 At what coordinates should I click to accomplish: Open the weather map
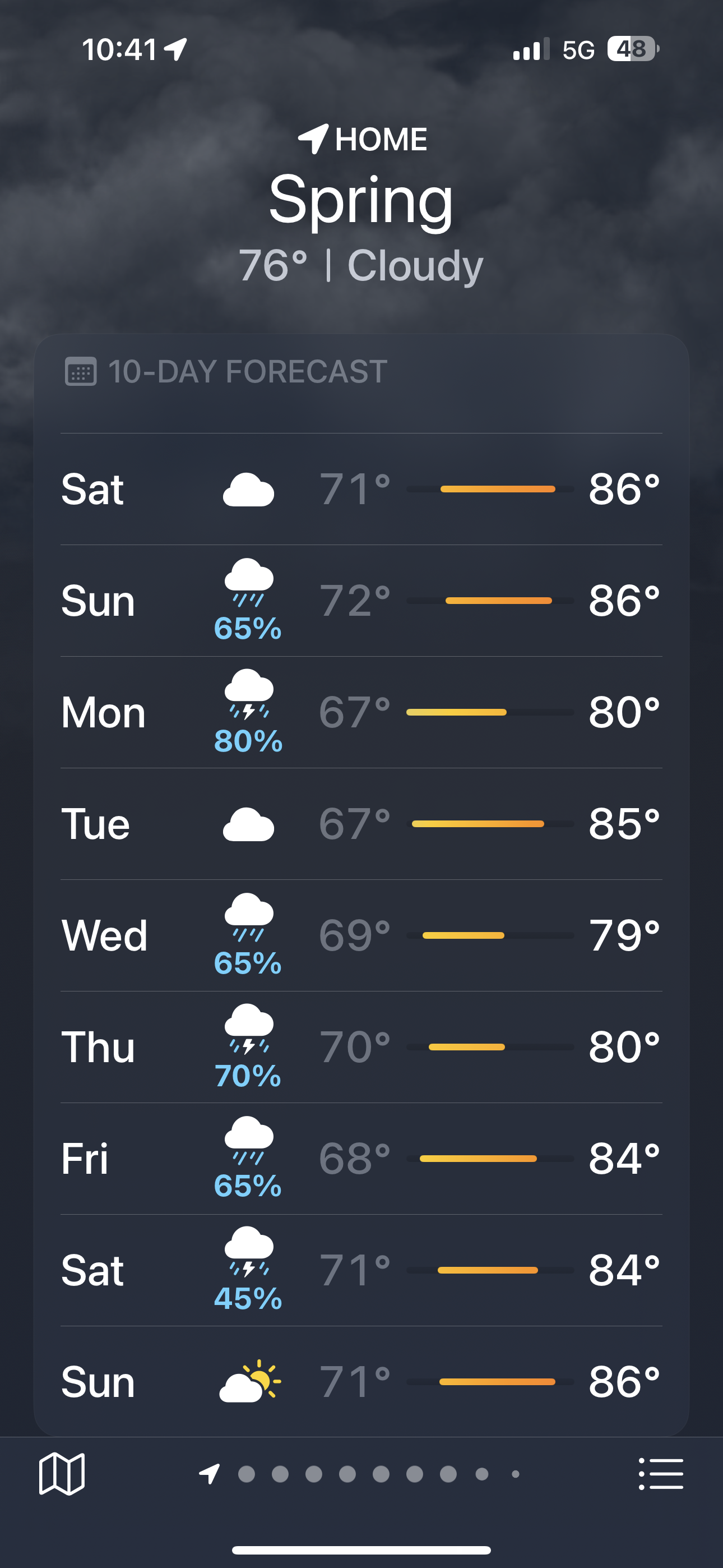[x=62, y=1474]
